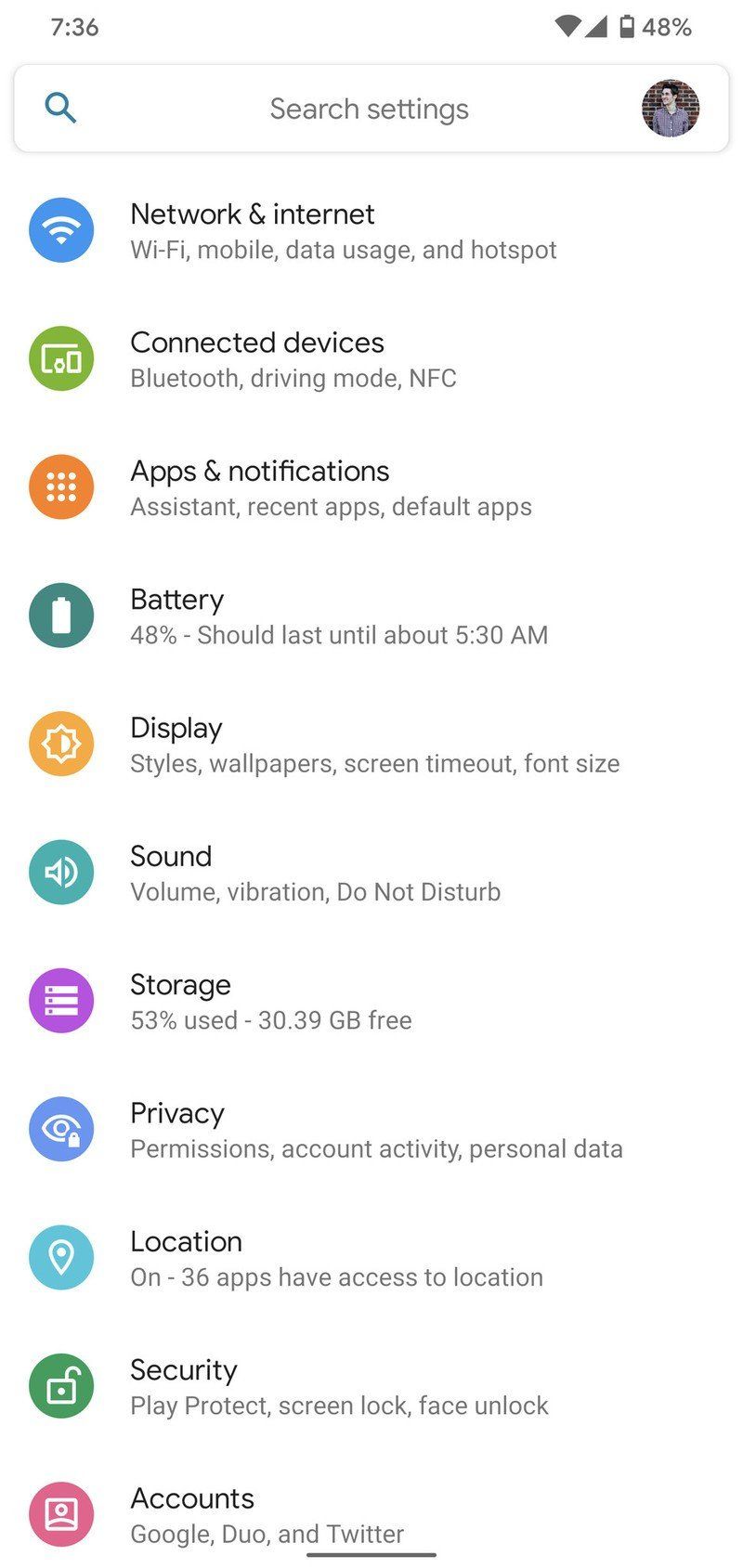743x1568 pixels.
Task: Open Display settings via its sun icon
Action: coord(61,743)
